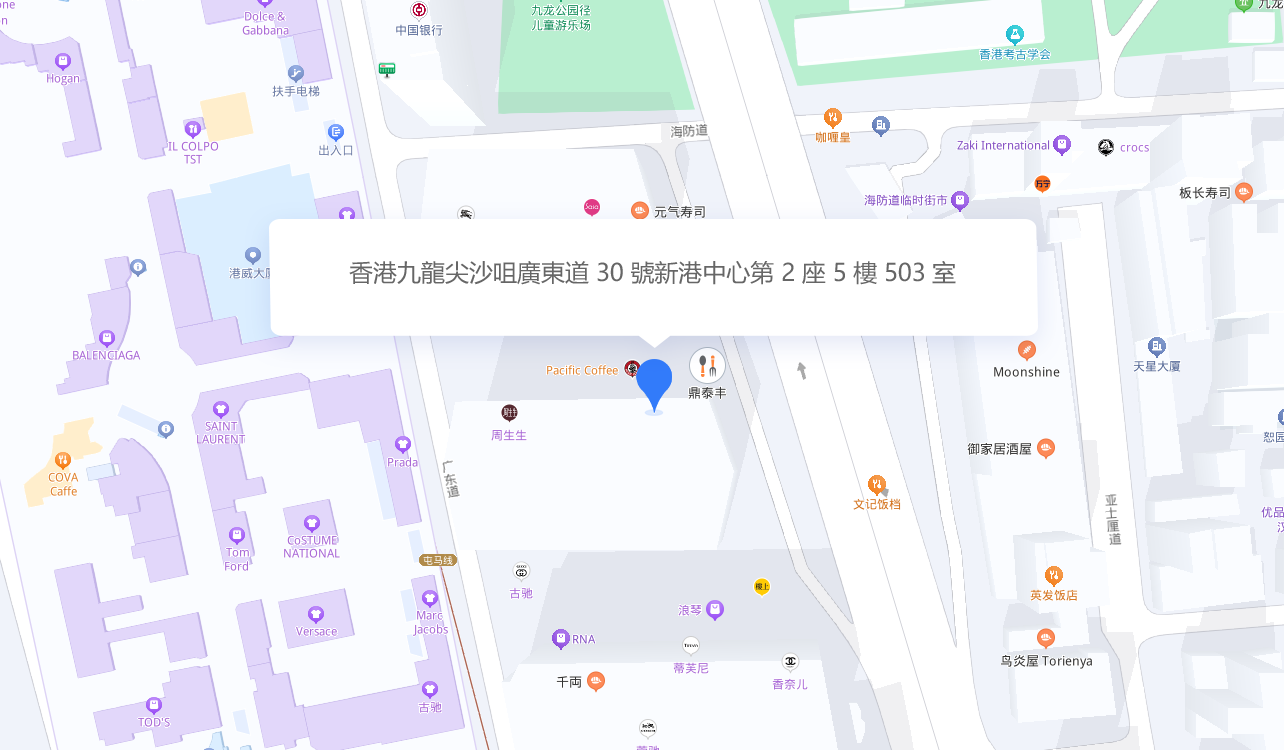Image resolution: width=1284 pixels, height=750 pixels.
Task: Open the Prada store marker
Action: point(403,444)
